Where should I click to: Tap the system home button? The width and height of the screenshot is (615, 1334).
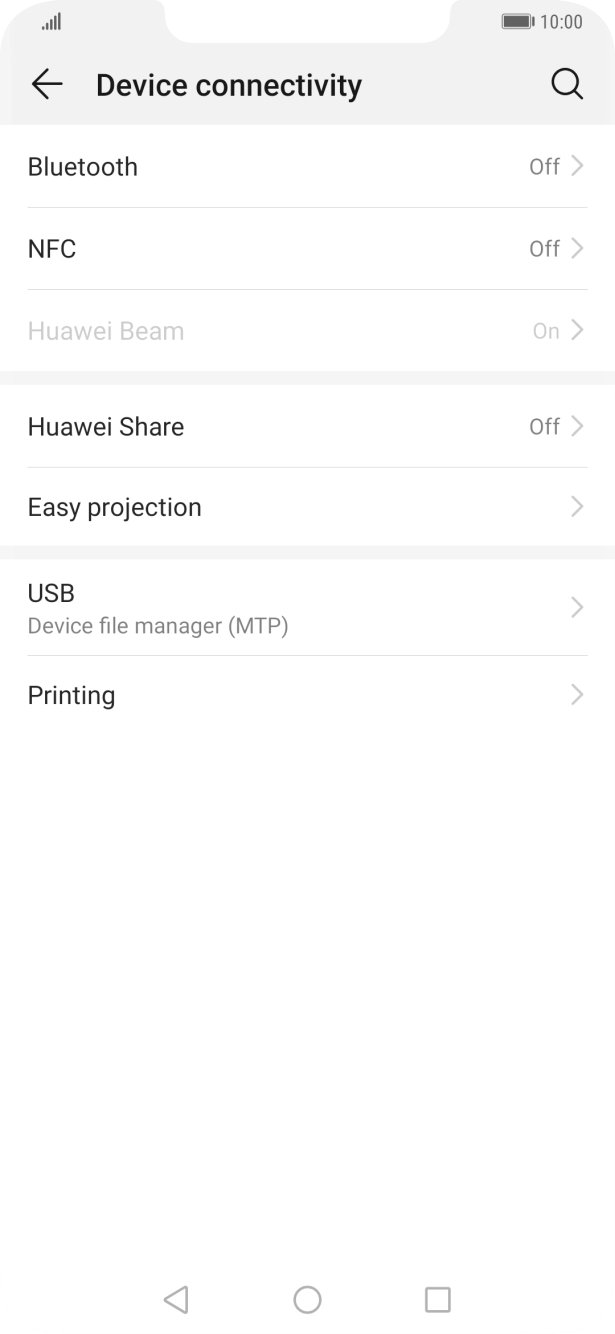[x=307, y=1299]
